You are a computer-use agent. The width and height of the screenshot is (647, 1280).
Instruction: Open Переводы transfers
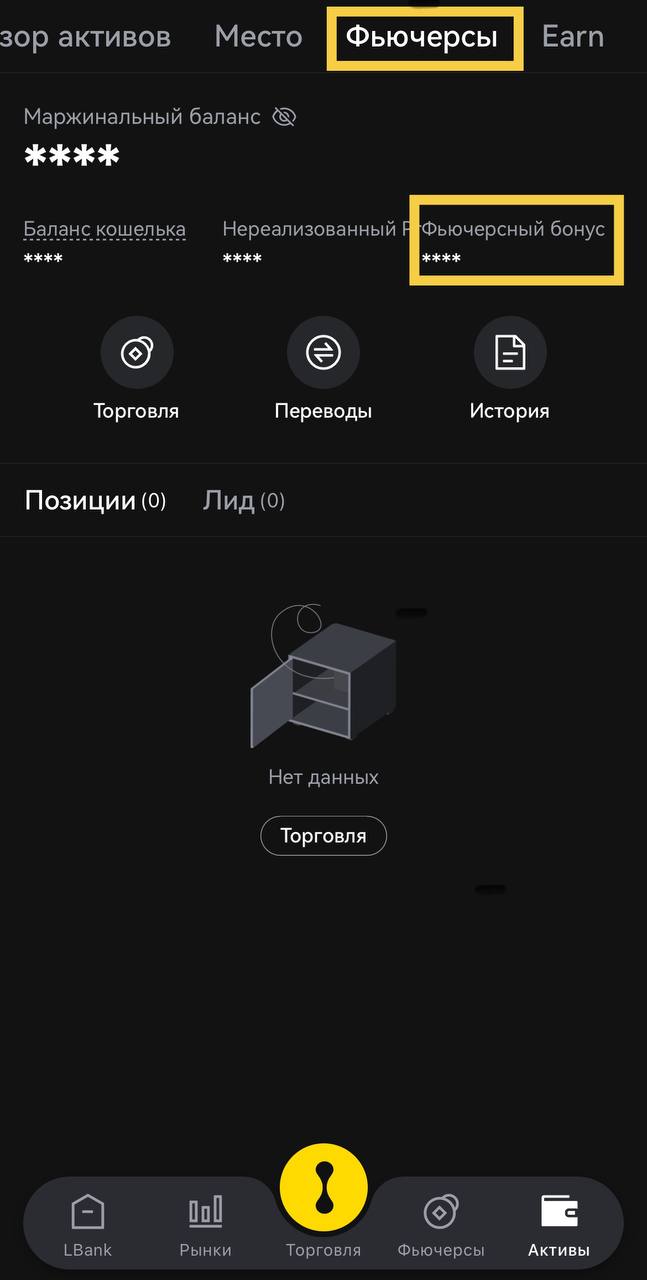tap(323, 353)
